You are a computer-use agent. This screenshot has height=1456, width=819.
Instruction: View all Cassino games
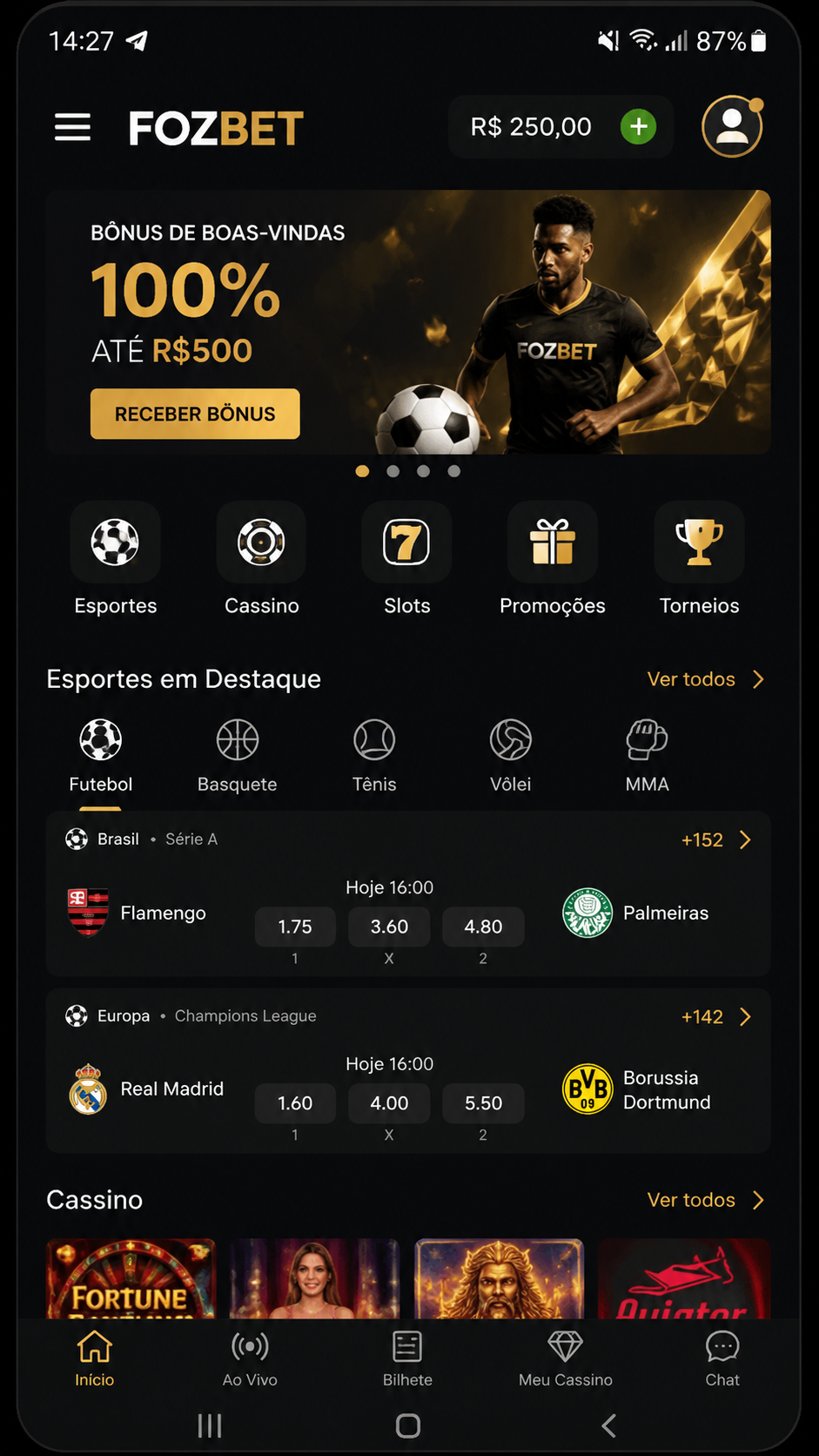click(x=706, y=1200)
